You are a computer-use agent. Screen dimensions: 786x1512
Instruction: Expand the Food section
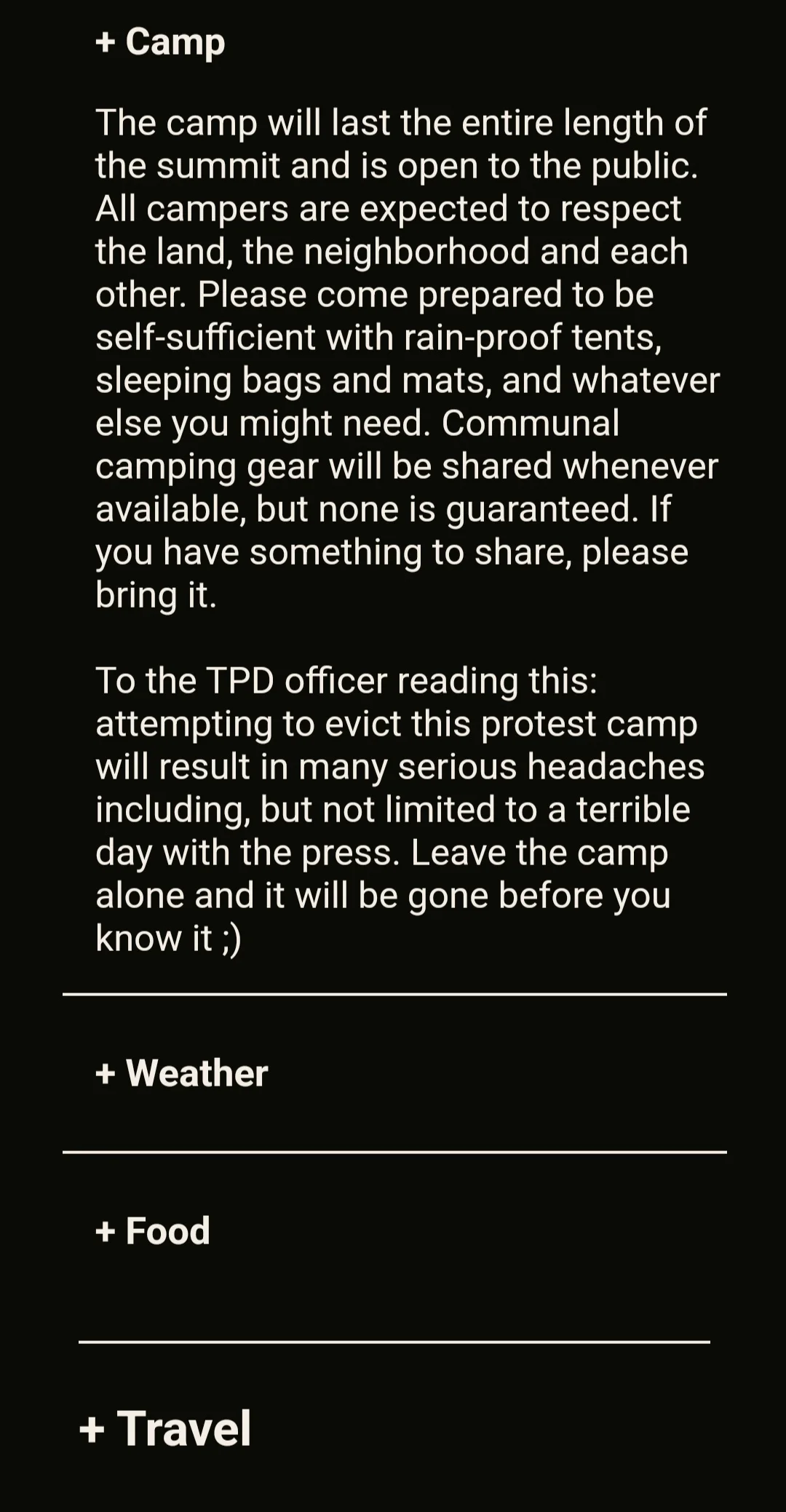point(153,1231)
